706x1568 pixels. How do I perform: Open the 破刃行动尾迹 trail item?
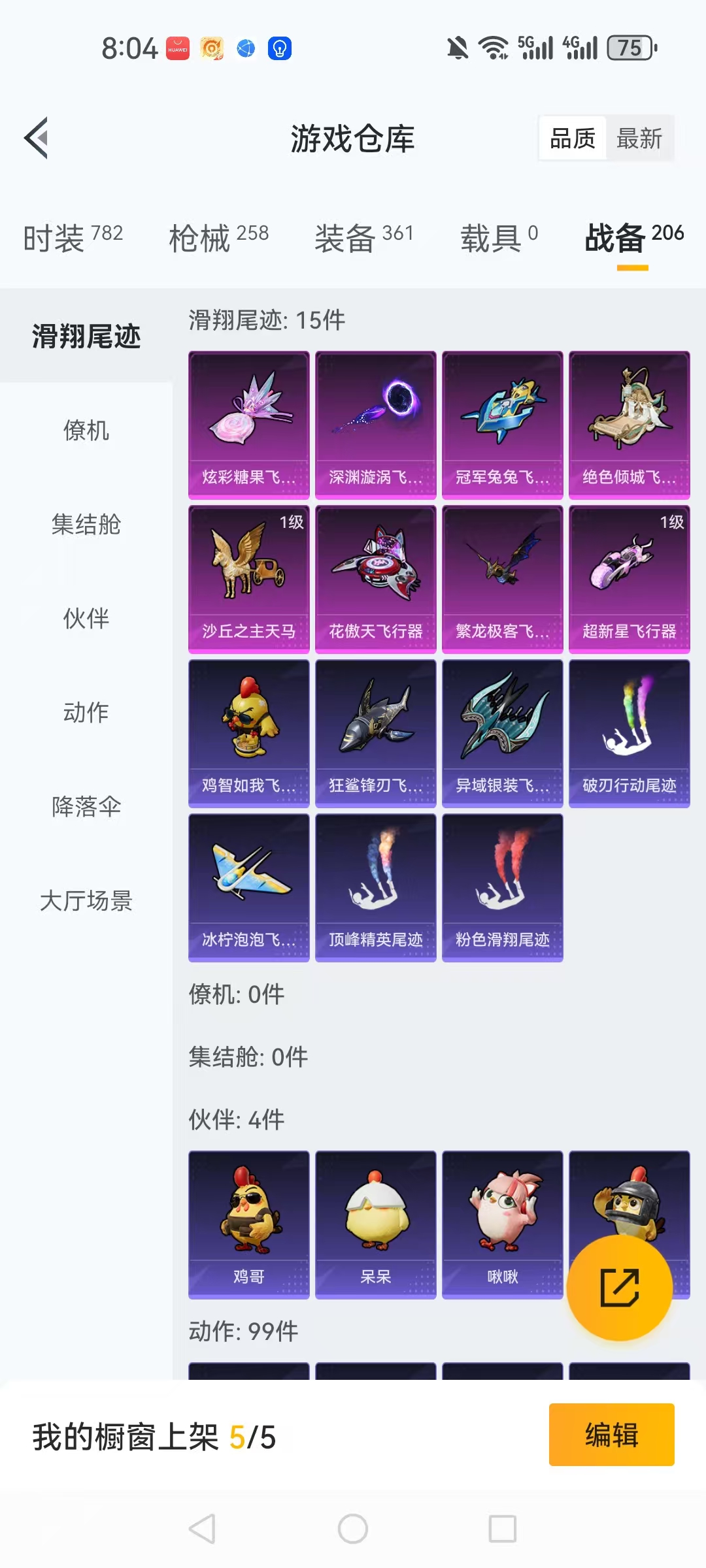click(629, 732)
